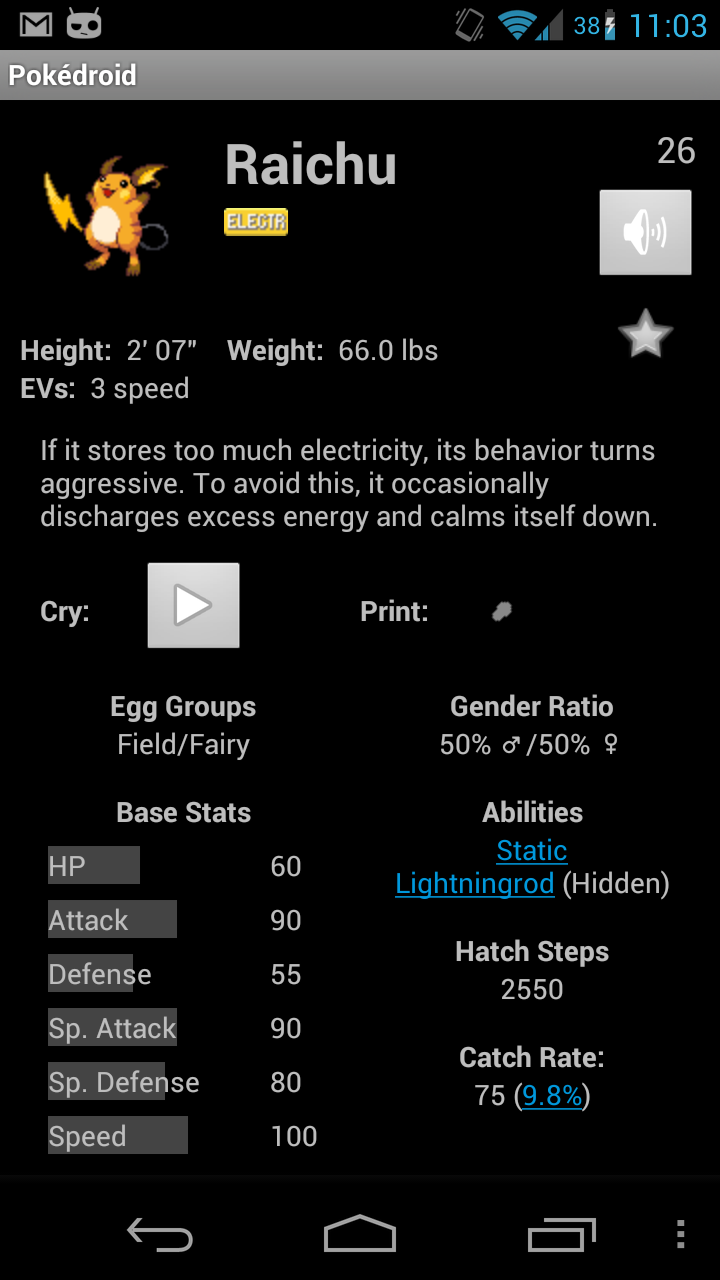Play Raichu's cry

click(193, 605)
